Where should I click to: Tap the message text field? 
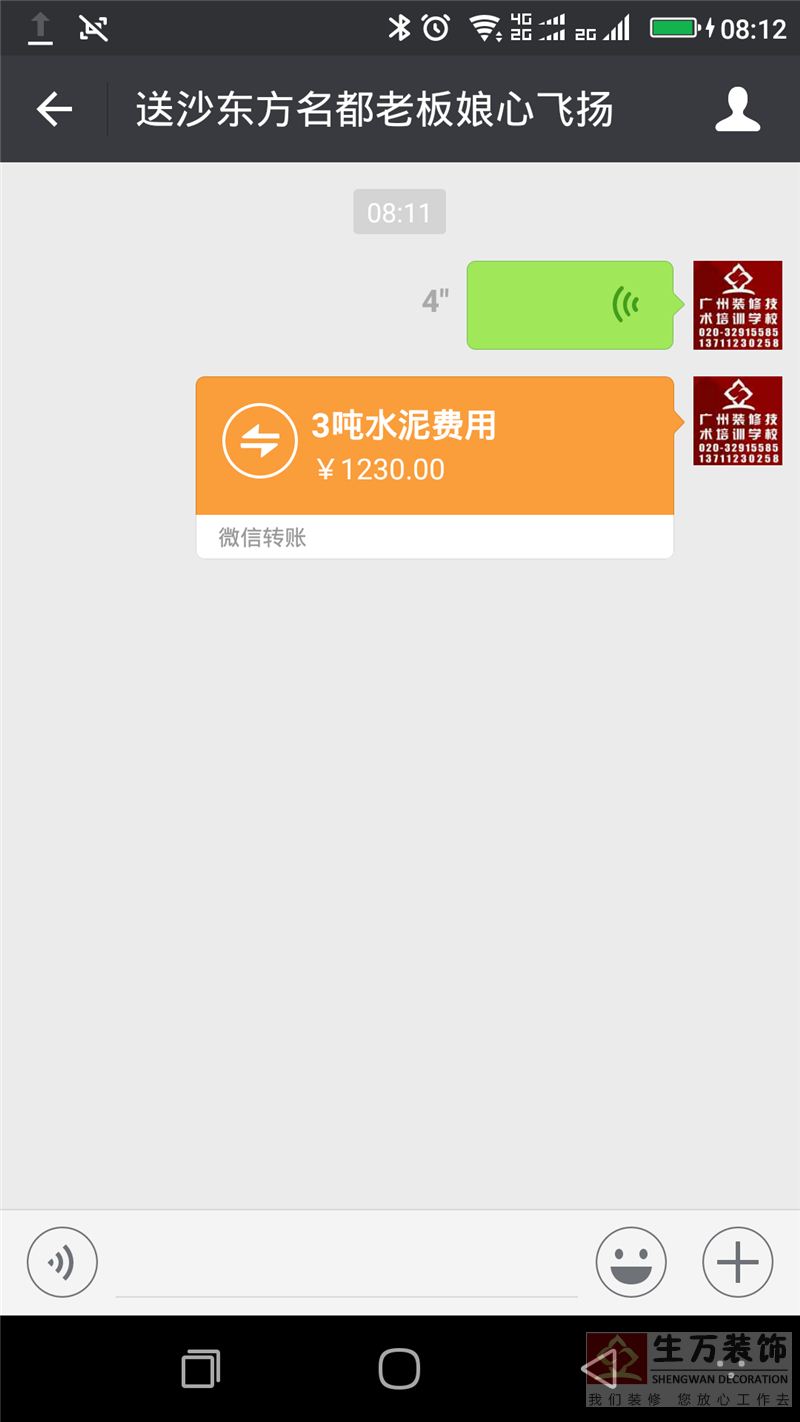tap(346, 1264)
